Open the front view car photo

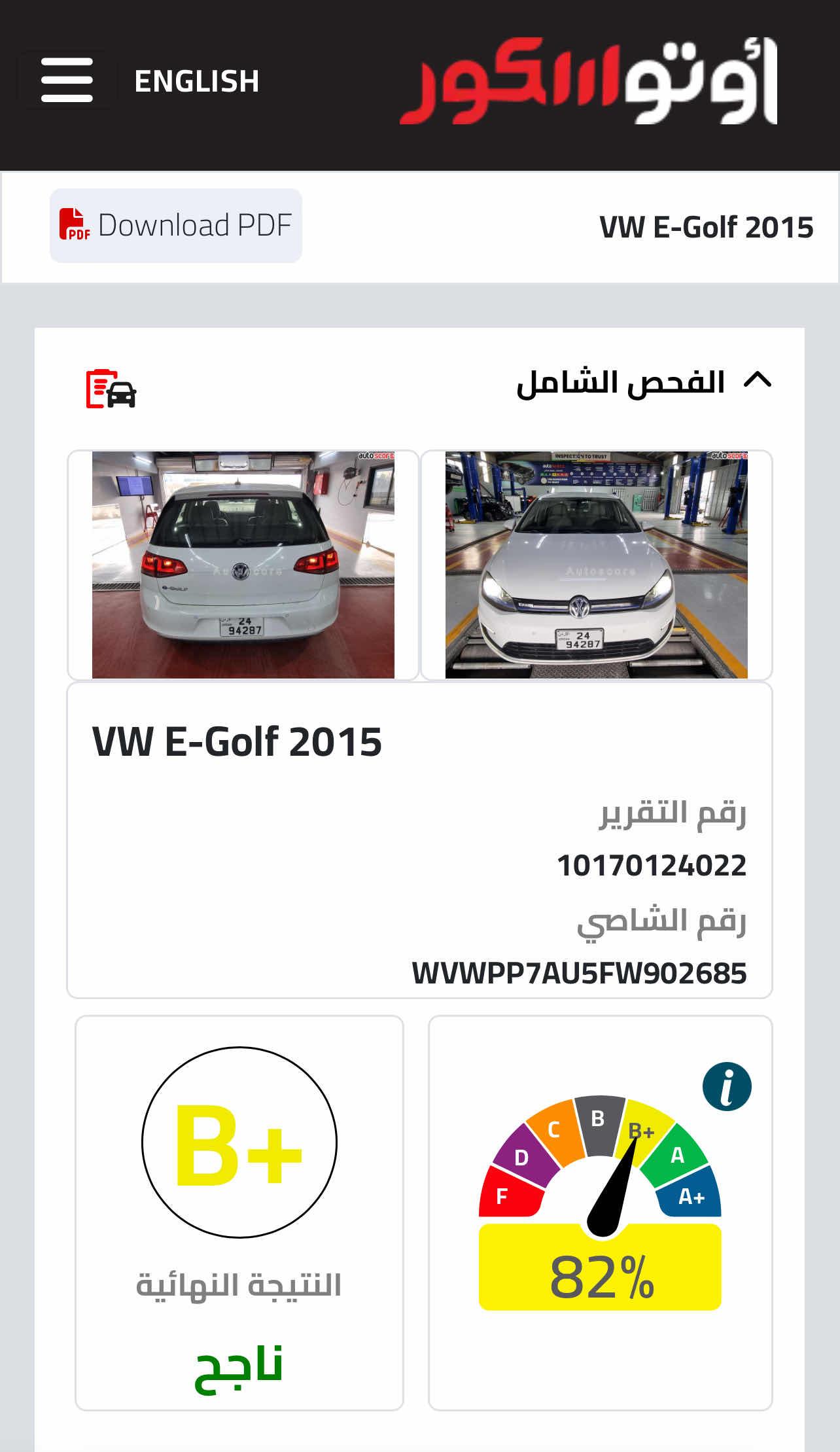coord(596,565)
